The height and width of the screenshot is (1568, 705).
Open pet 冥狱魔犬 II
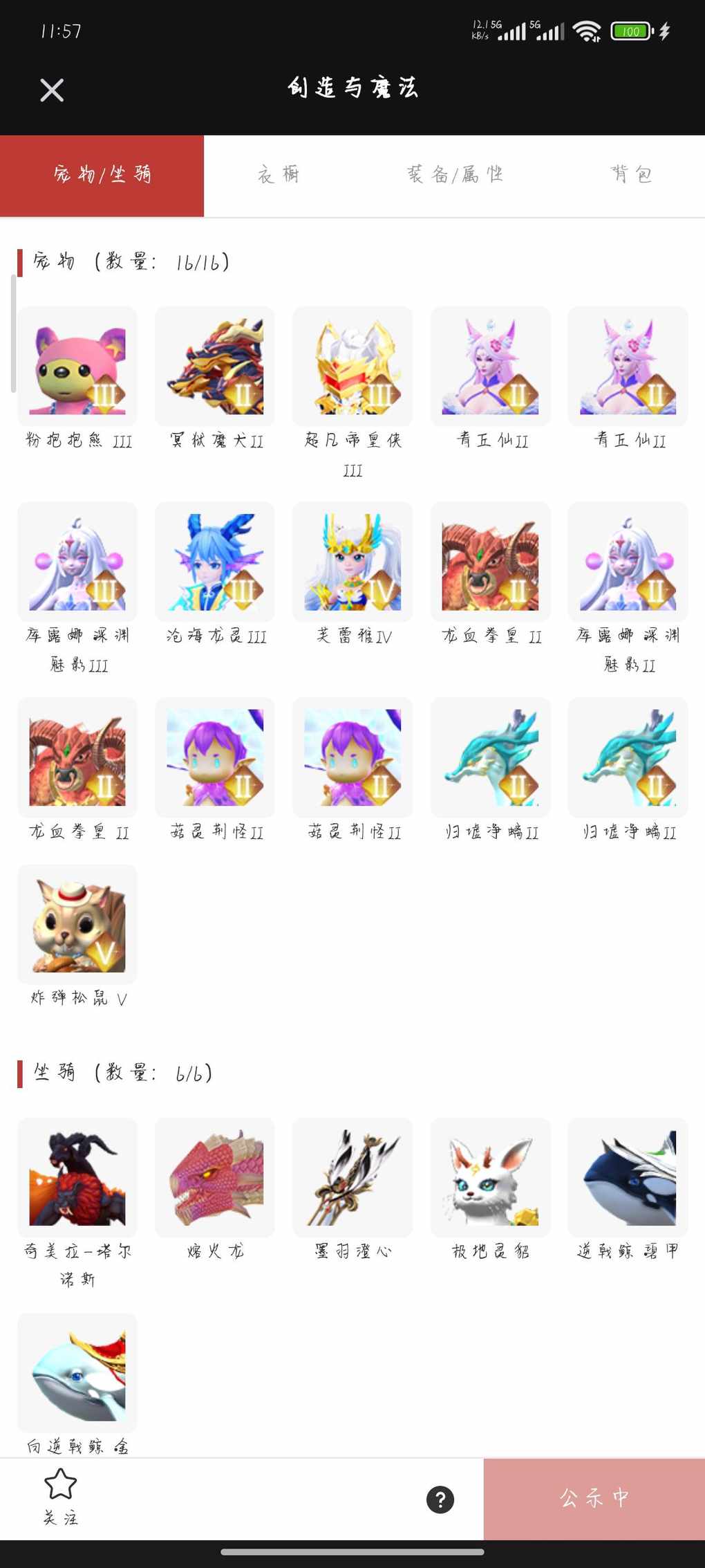tap(215, 367)
